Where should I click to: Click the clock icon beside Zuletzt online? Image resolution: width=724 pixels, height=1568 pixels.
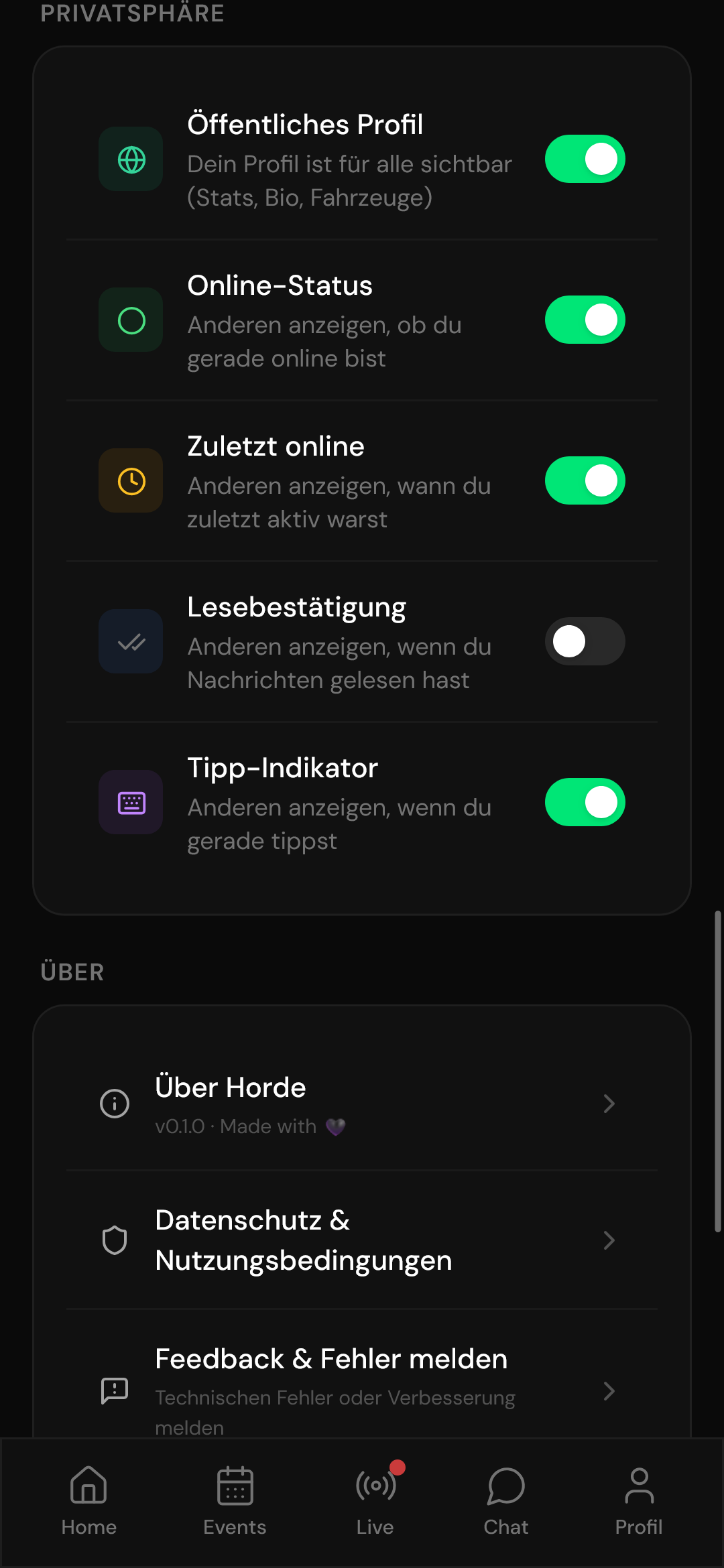click(x=130, y=480)
